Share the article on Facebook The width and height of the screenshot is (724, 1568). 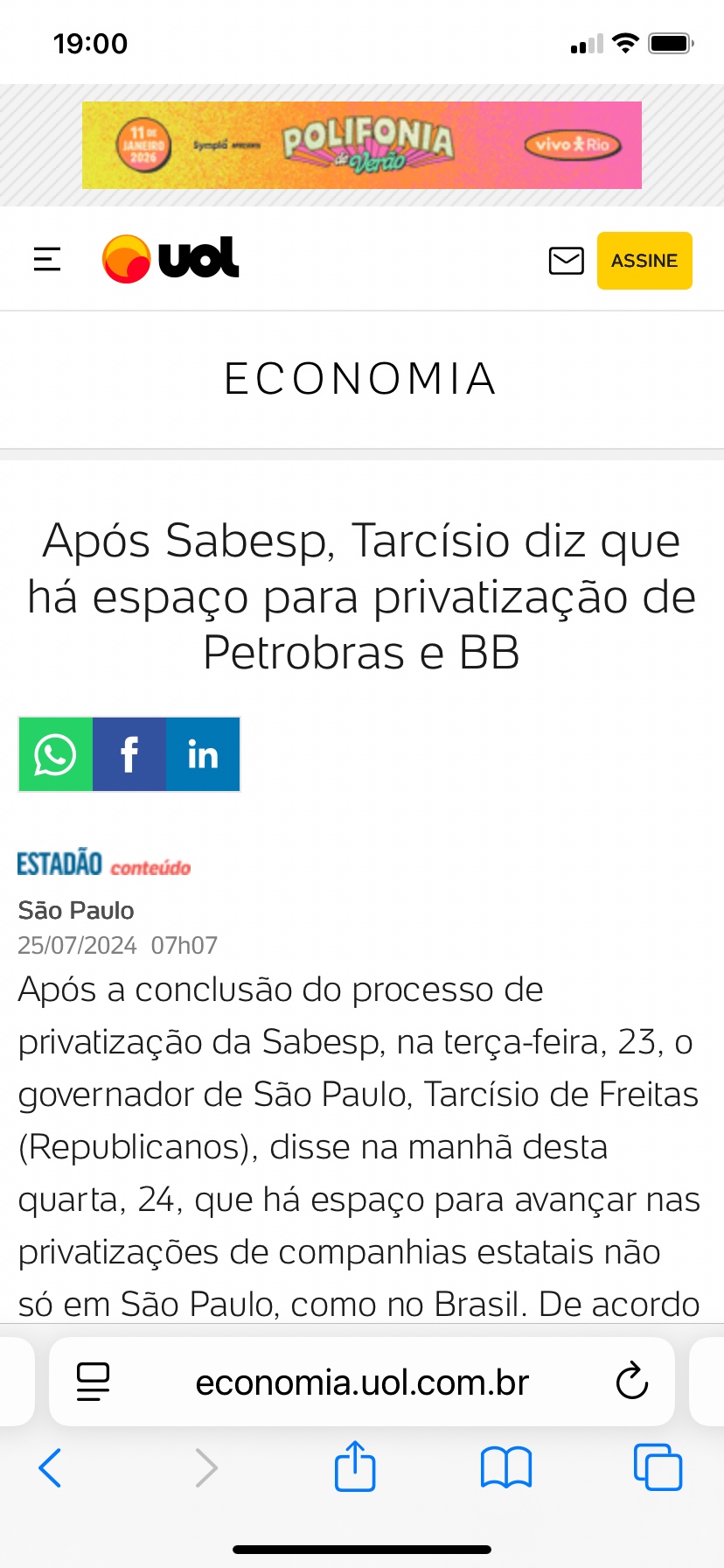tap(129, 754)
